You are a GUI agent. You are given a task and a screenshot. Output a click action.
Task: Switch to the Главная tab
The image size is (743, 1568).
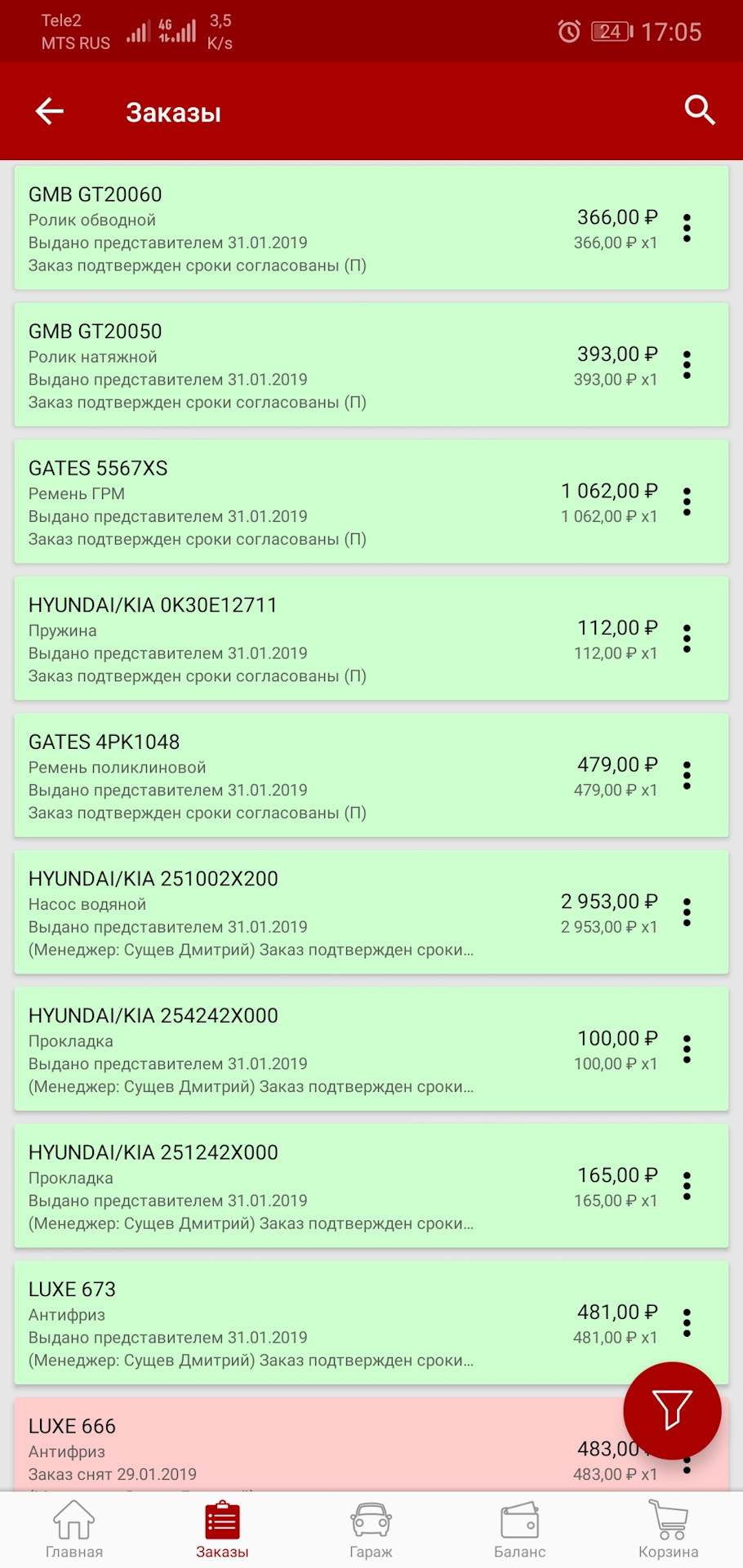pos(74,1530)
